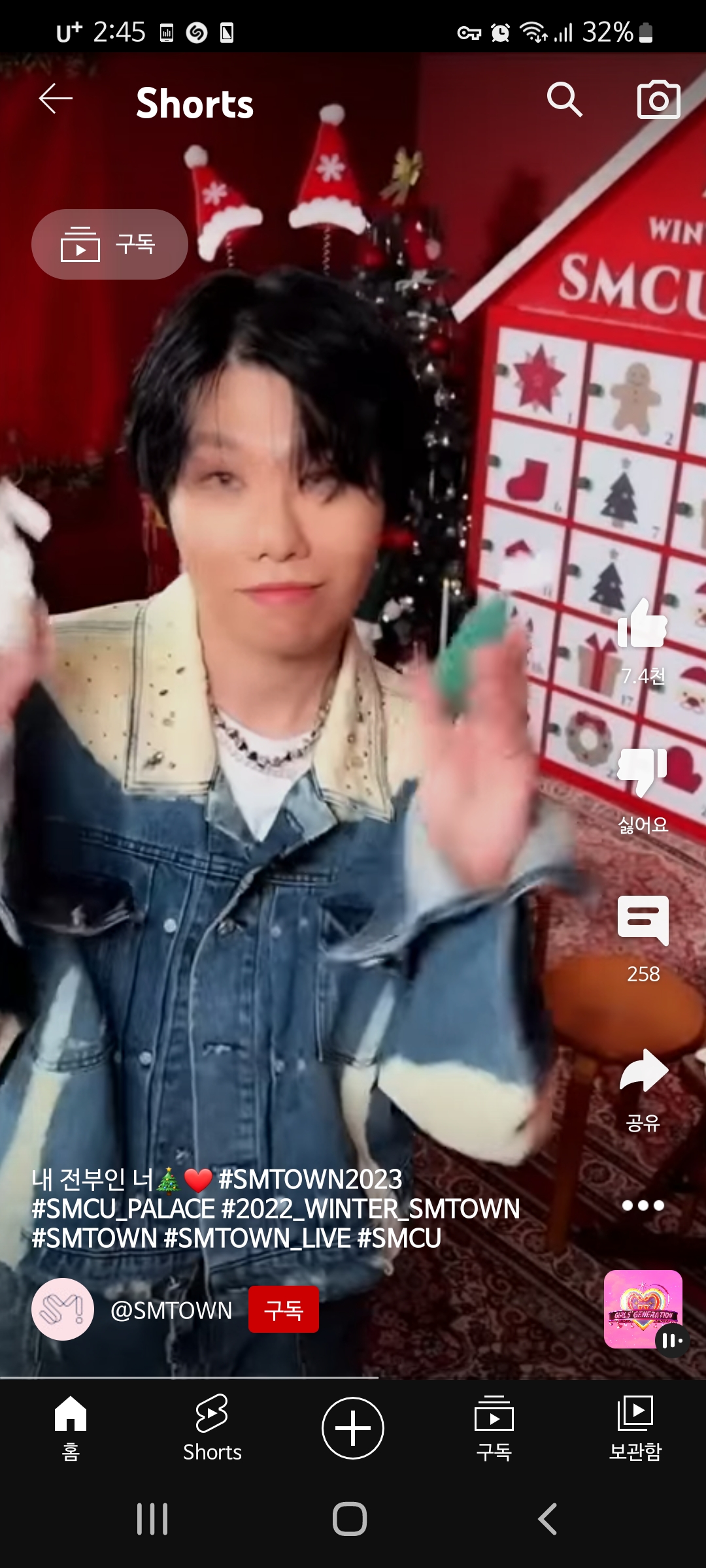Like this Short

point(643,625)
